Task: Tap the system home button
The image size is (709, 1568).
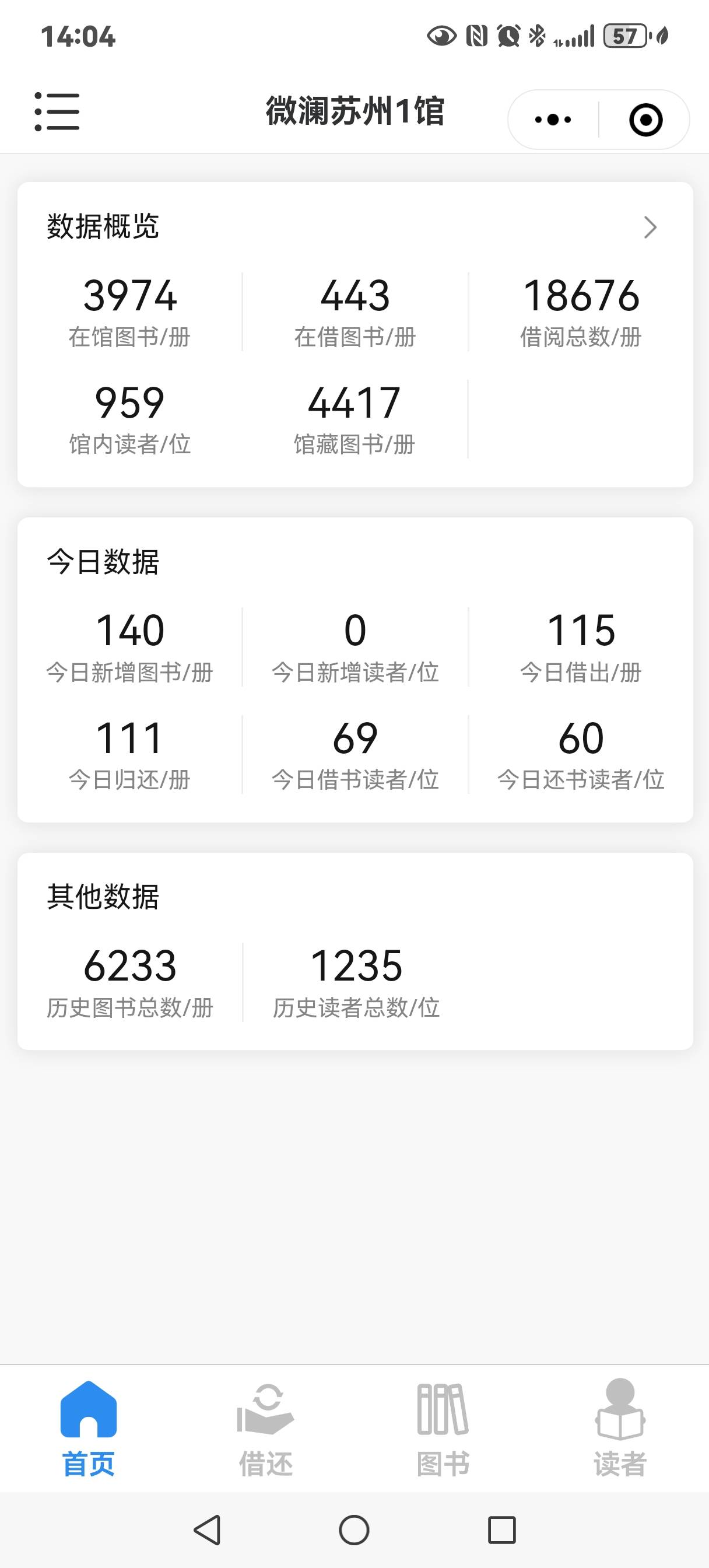Action: click(x=354, y=1529)
